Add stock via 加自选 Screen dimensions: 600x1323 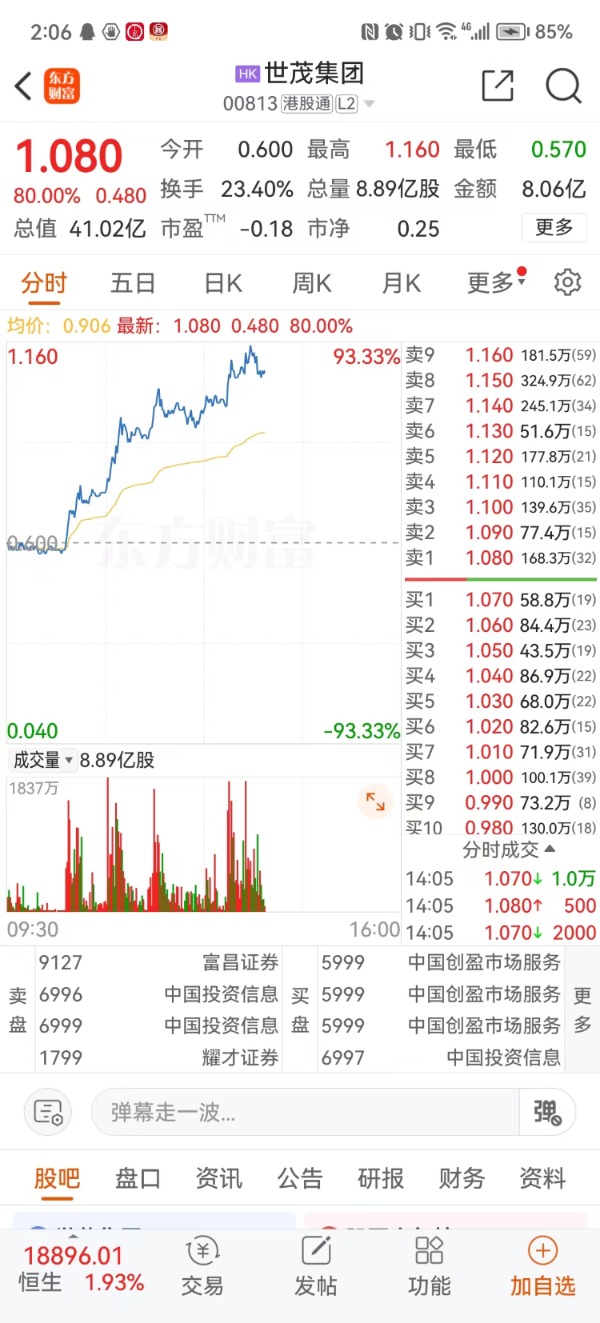click(x=542, y=1266)
